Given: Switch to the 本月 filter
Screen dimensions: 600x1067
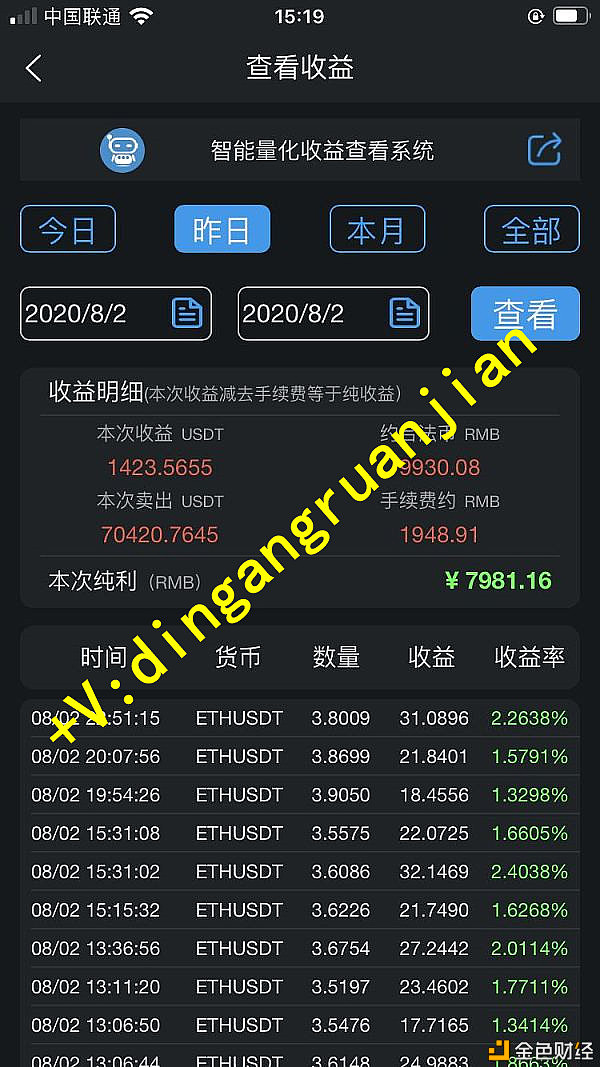Looking at the screenshot, I should [377, 229].
